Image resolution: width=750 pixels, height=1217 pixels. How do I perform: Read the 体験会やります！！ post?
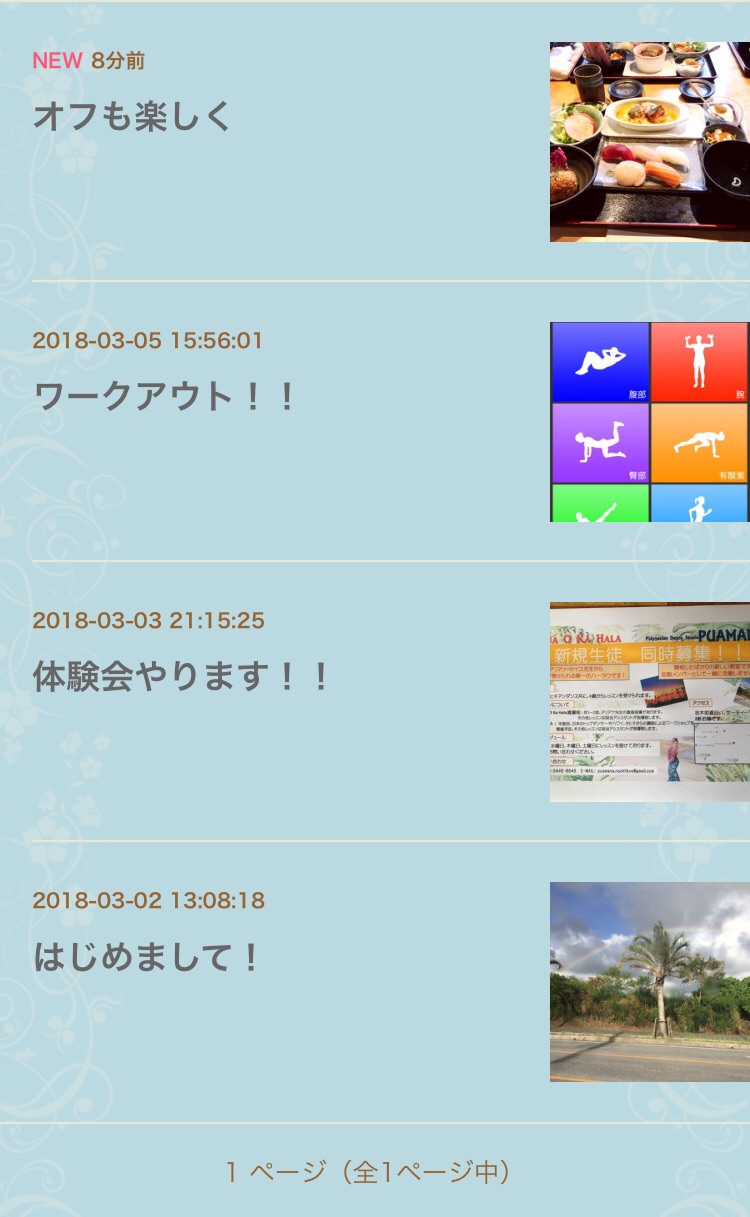click(x=181, y=677)
